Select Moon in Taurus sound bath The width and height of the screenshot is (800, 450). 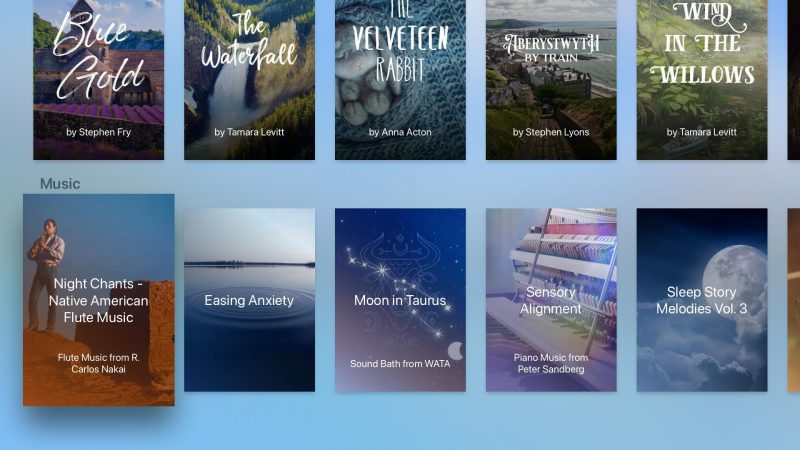tap(400, 300)
